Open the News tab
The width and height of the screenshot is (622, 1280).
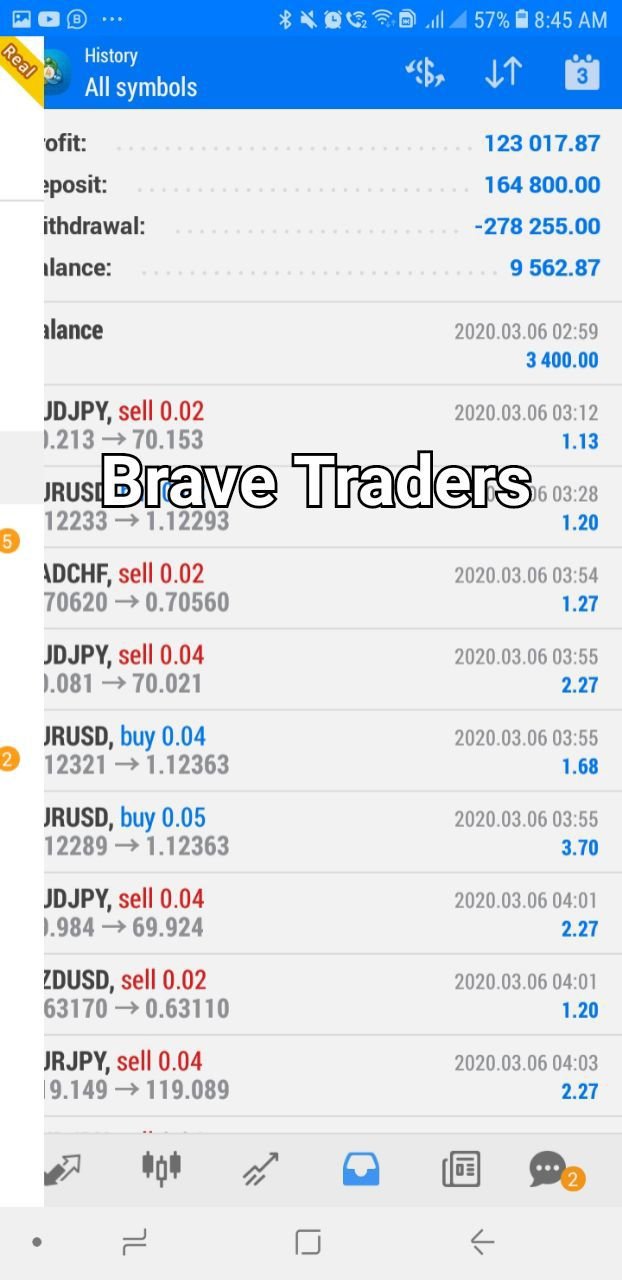click(x=461, y=1168)
